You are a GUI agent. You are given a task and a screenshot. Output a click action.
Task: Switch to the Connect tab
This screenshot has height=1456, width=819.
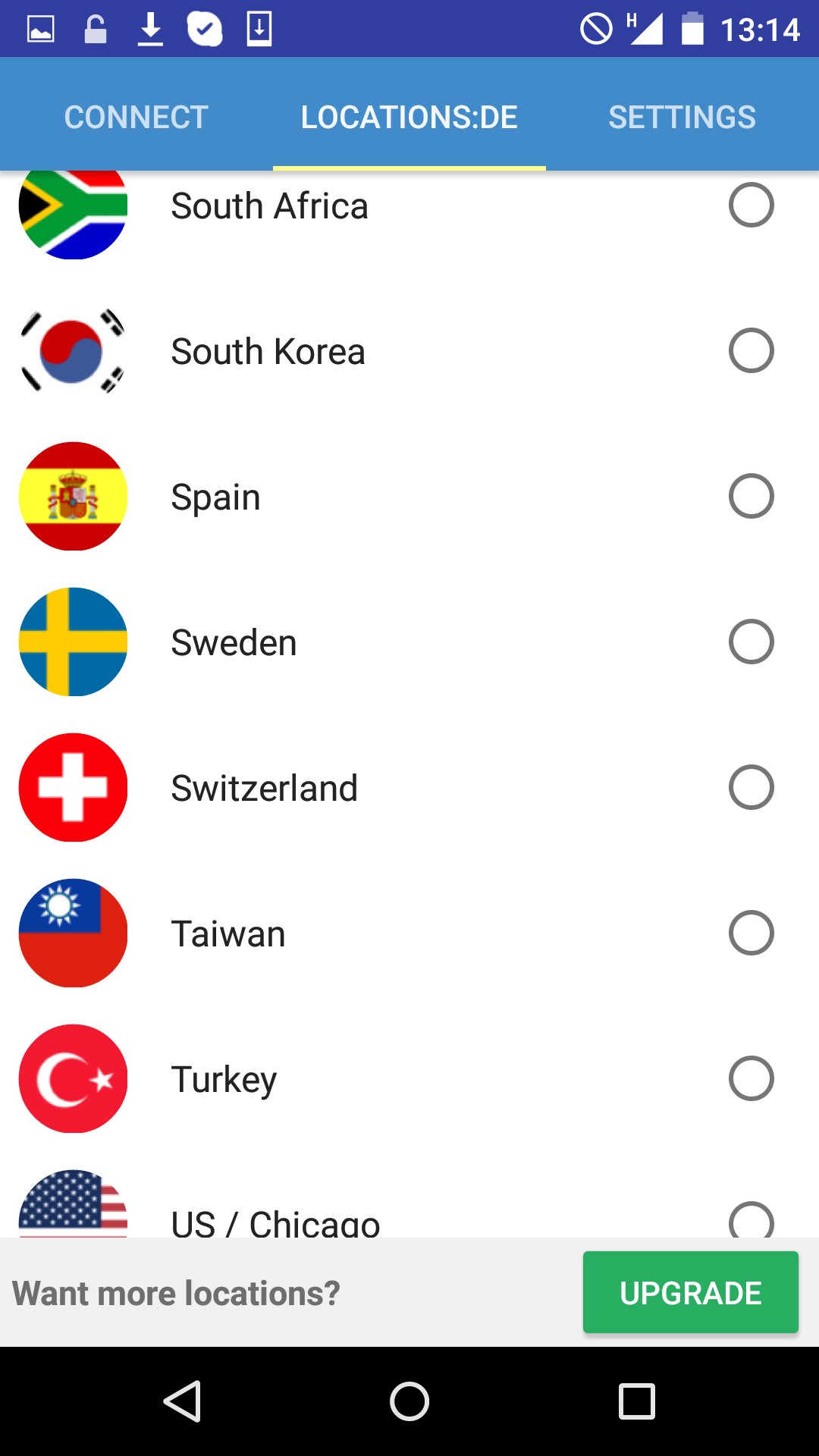tap(136, 117)
